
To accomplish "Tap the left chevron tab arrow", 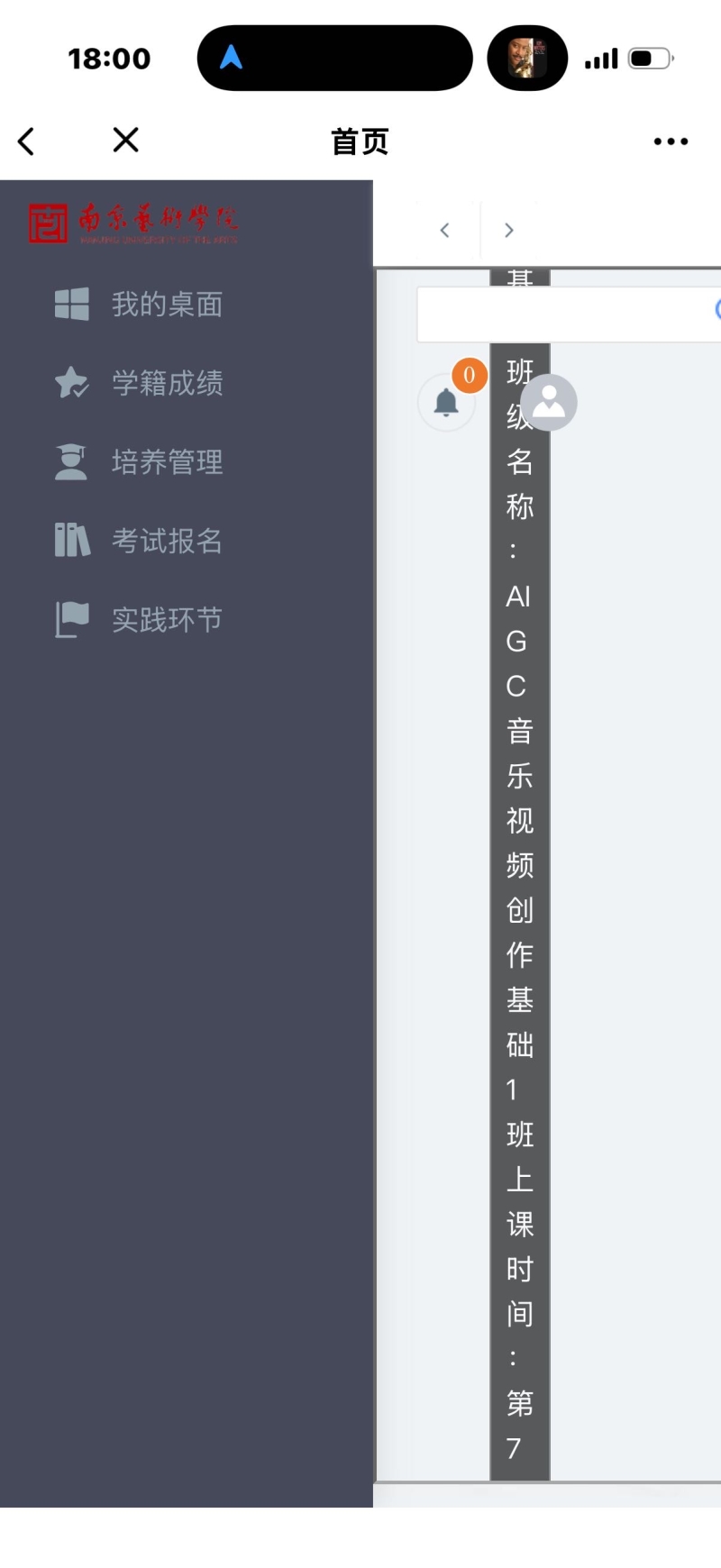I will click(x=444, y=231).
